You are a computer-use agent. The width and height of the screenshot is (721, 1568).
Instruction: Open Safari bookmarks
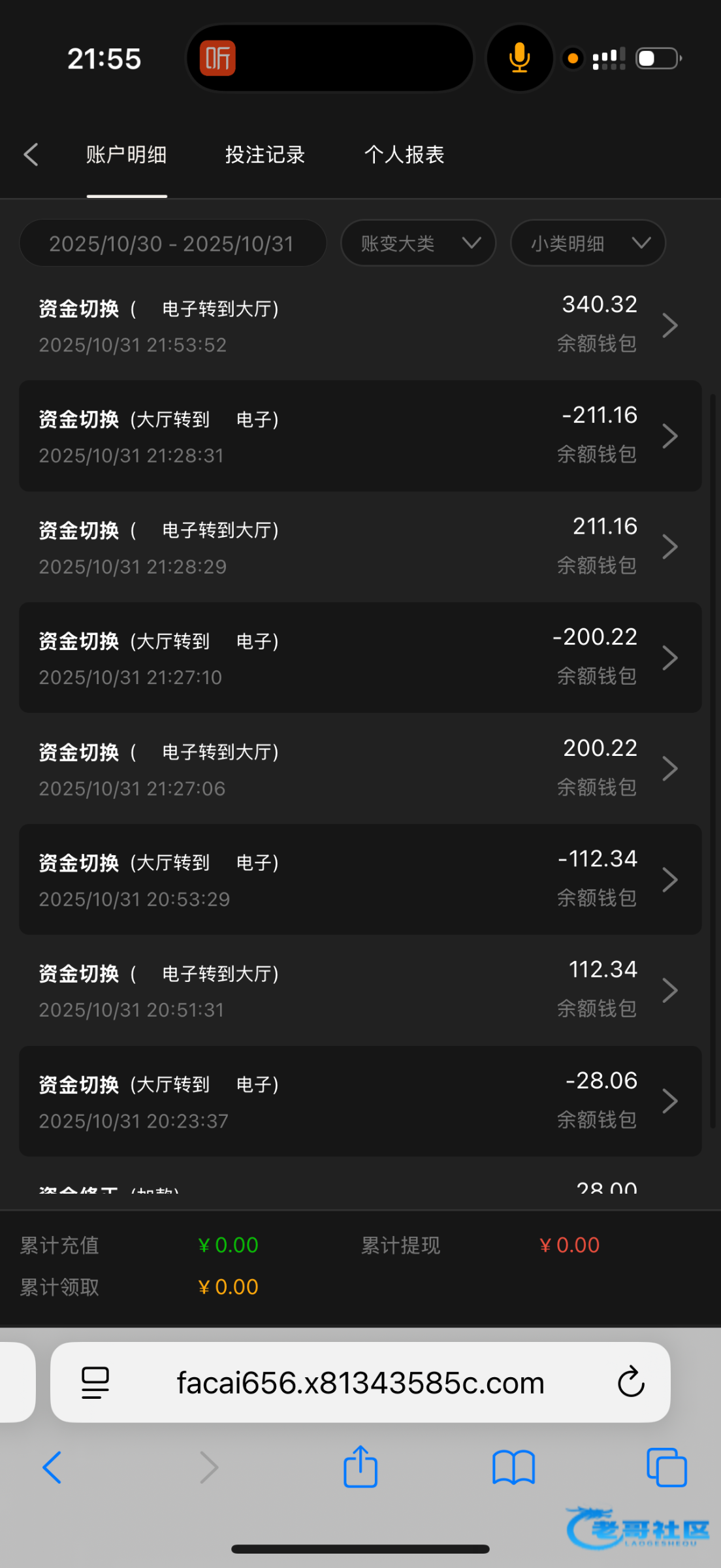tap(513, 1467)
